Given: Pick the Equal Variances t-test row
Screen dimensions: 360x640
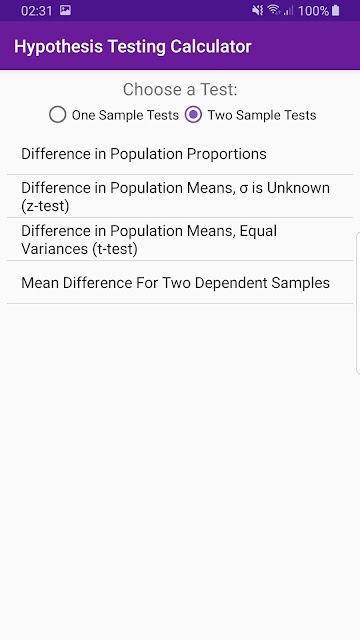Looking at the screenshot, I should (x=180, y=239).
